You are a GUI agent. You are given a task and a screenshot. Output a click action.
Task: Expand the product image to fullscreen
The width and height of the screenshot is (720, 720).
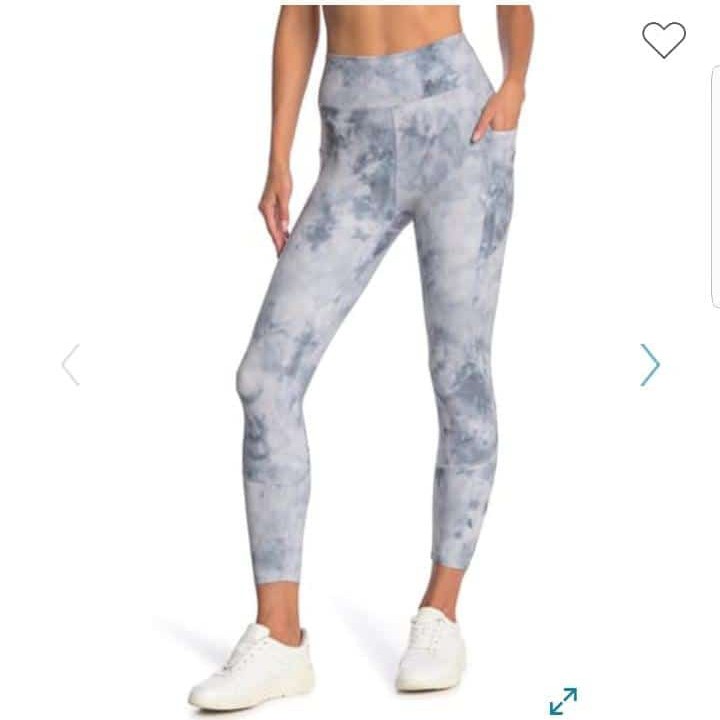(x=563, y=700)
